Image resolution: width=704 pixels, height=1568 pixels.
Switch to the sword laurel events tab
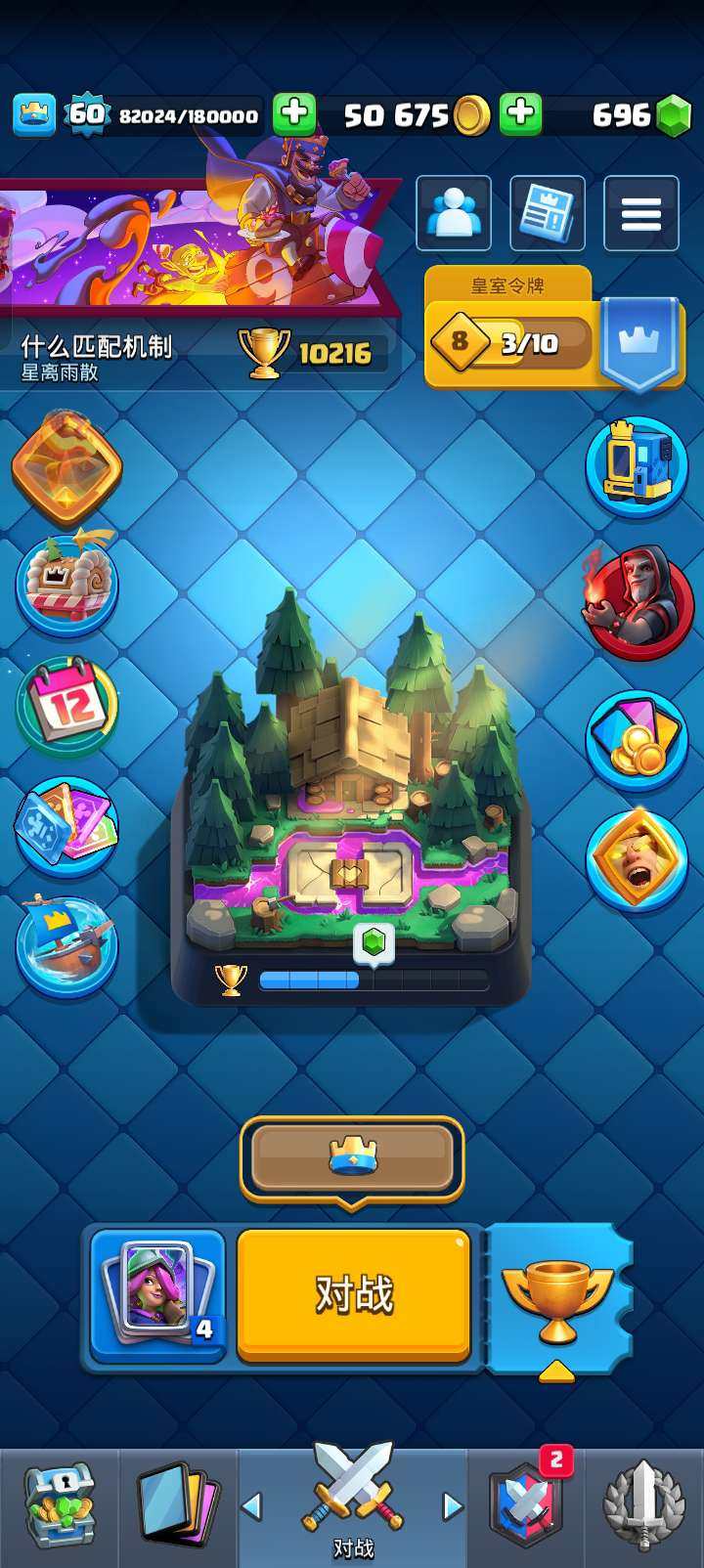click(x=643, y=1505)
